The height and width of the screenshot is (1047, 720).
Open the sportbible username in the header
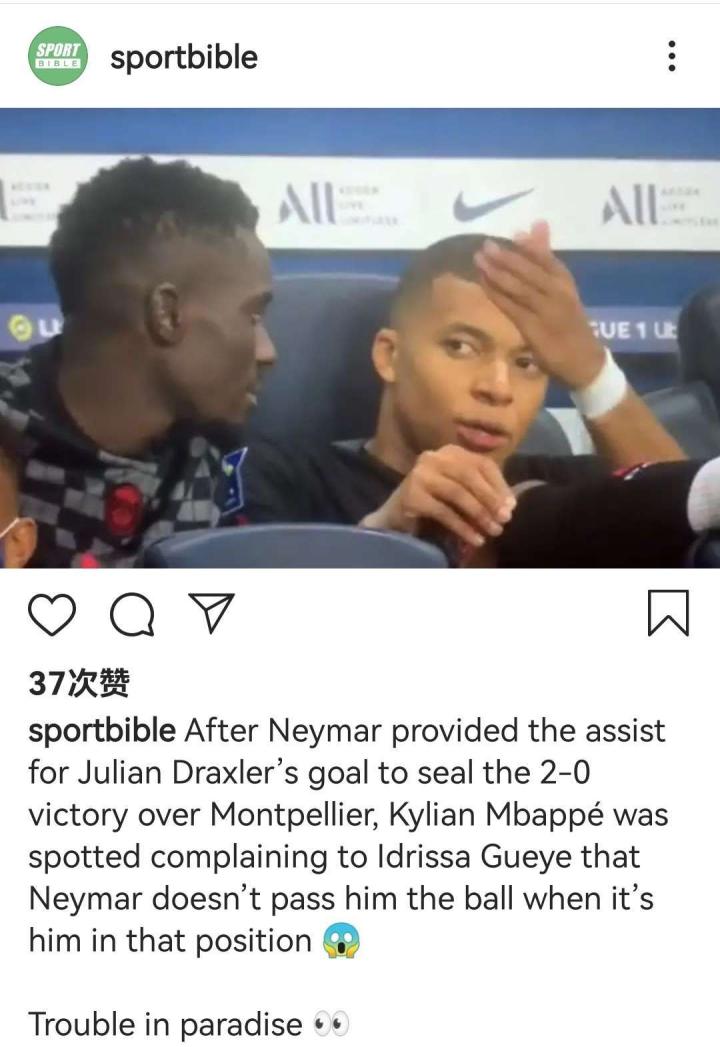[184, 57]
